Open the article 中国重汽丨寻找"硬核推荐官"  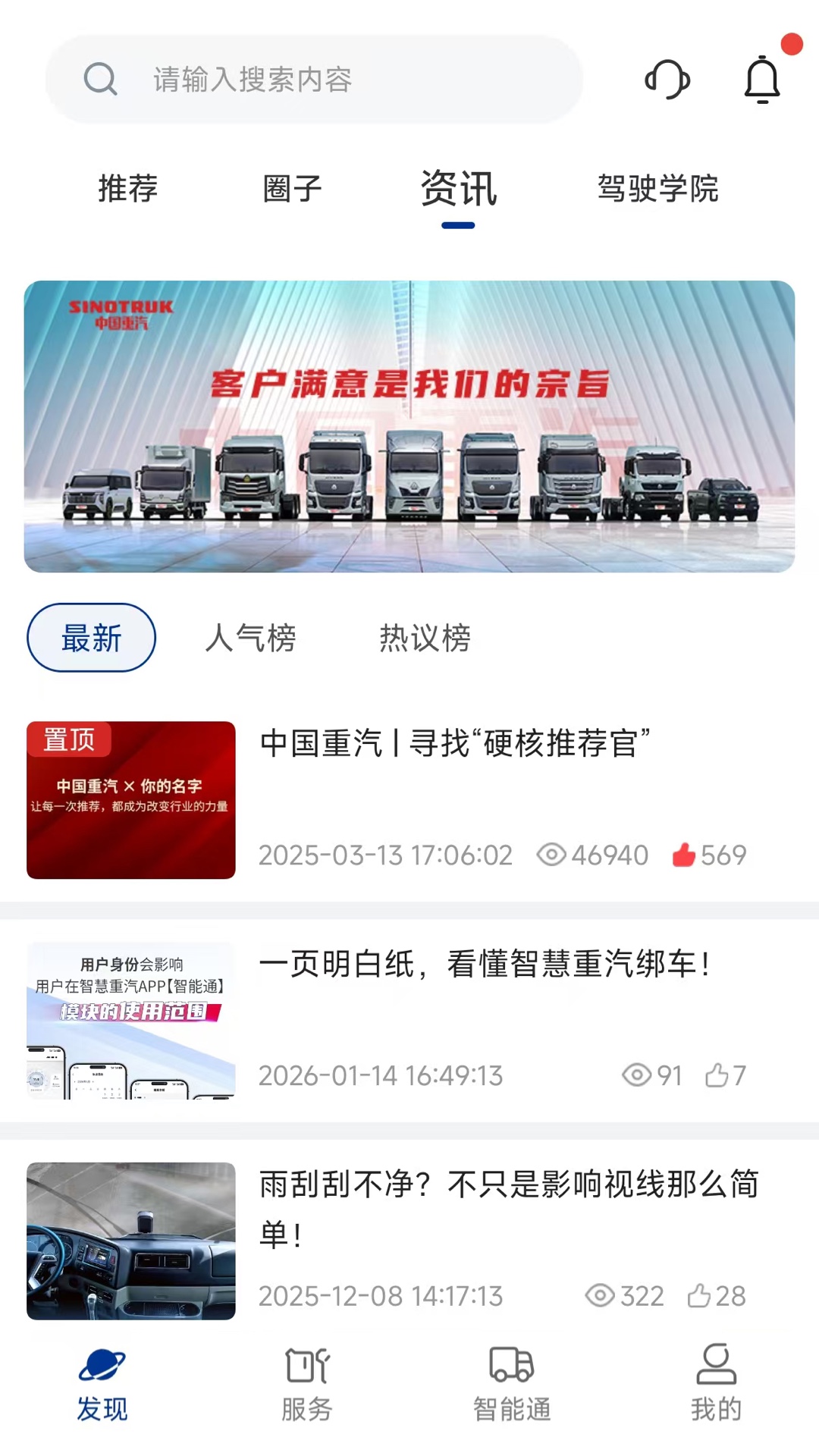point(455,745)
